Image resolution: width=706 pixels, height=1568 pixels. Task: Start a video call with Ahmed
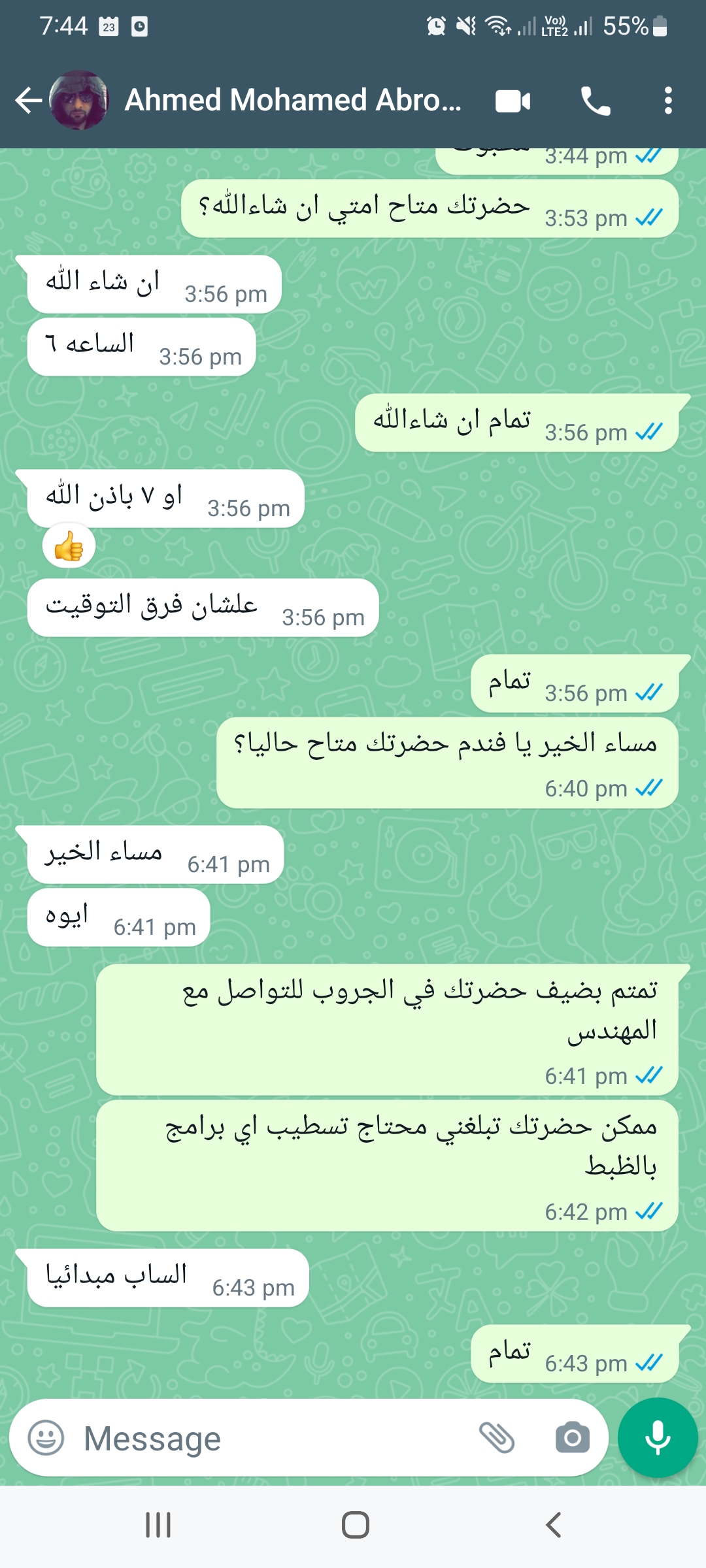tap(513, 101)
